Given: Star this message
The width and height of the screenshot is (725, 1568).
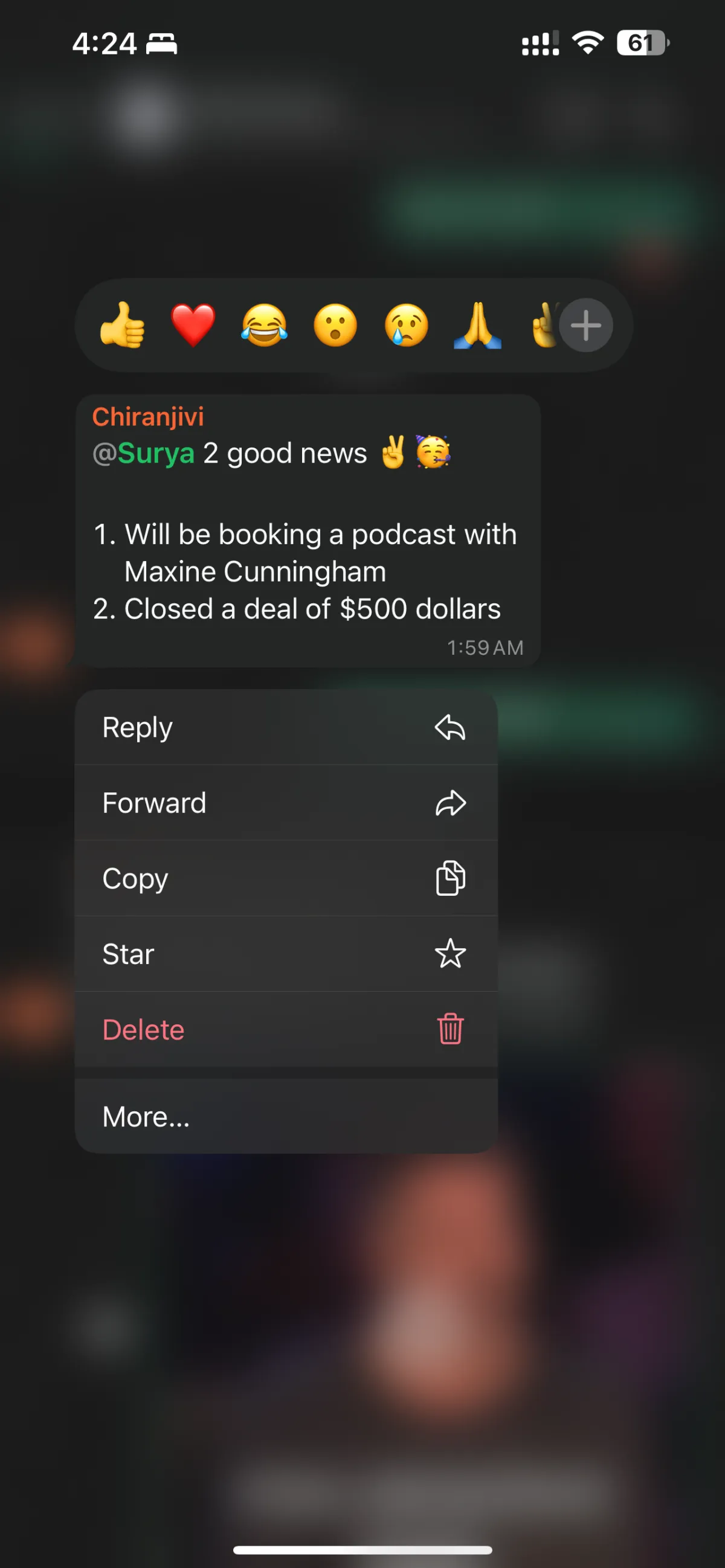Looking at the screenshot, I should [x=286, y=954].
